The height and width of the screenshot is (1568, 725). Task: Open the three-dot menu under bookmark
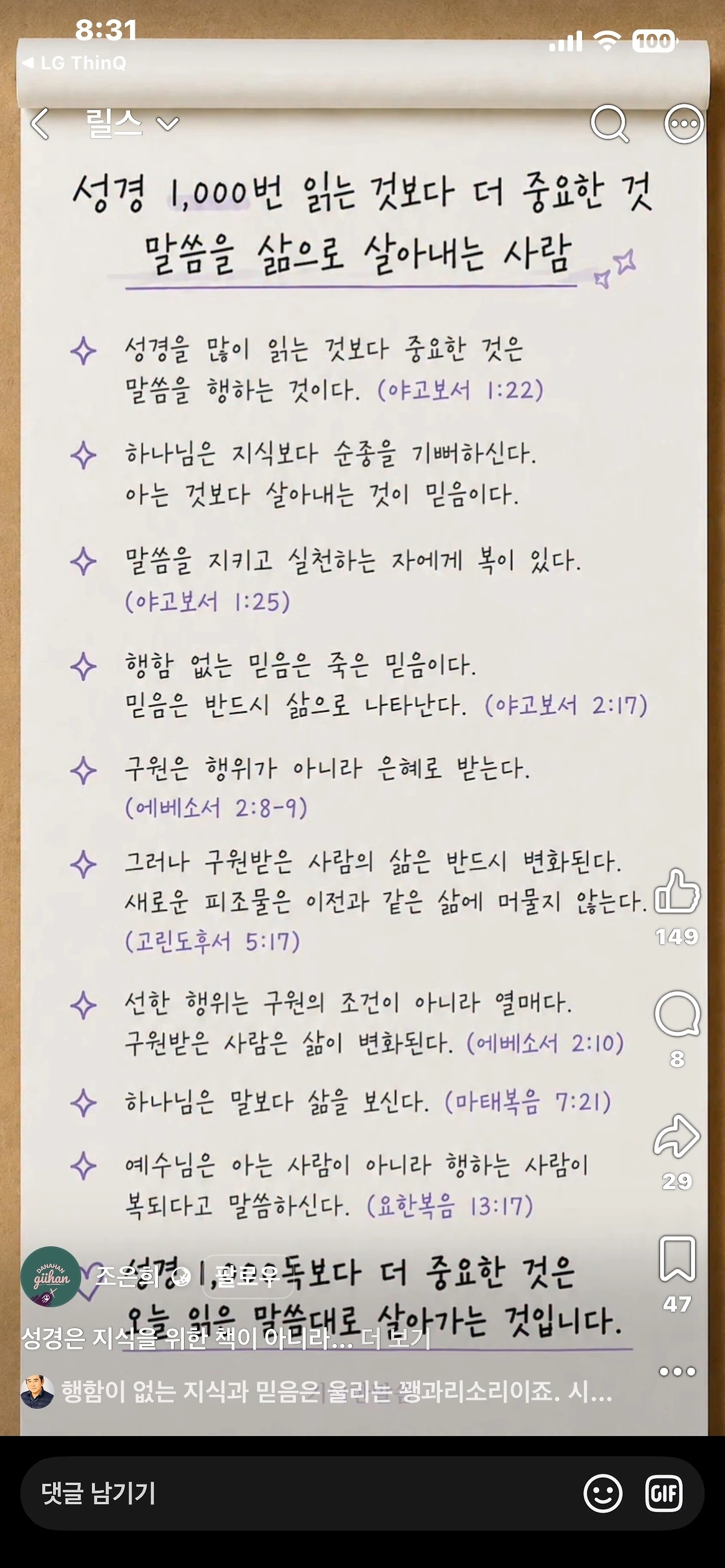(x=677, y=1372)
